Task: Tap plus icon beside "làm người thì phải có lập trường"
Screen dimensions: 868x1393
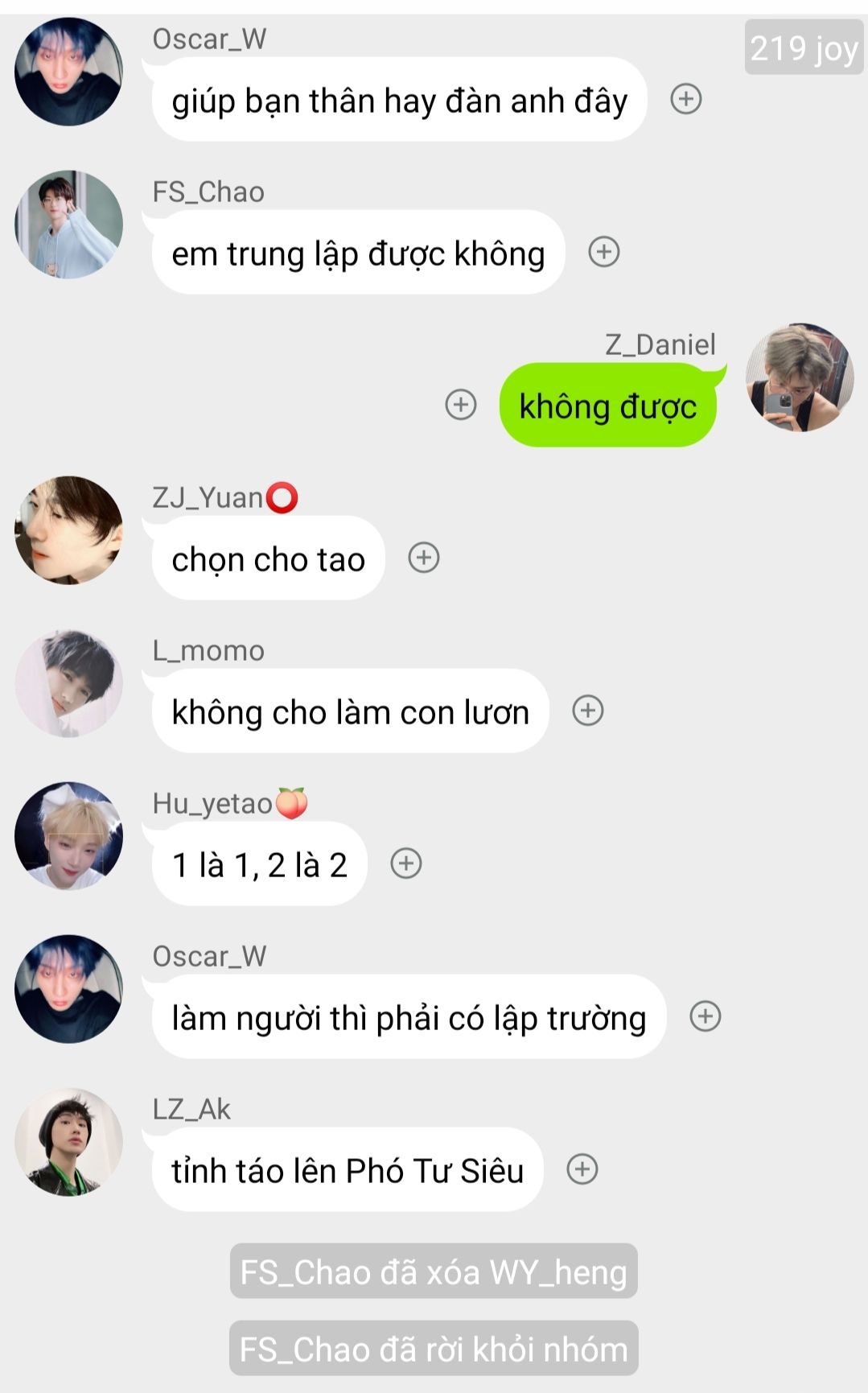Action: click(706, 1016)
